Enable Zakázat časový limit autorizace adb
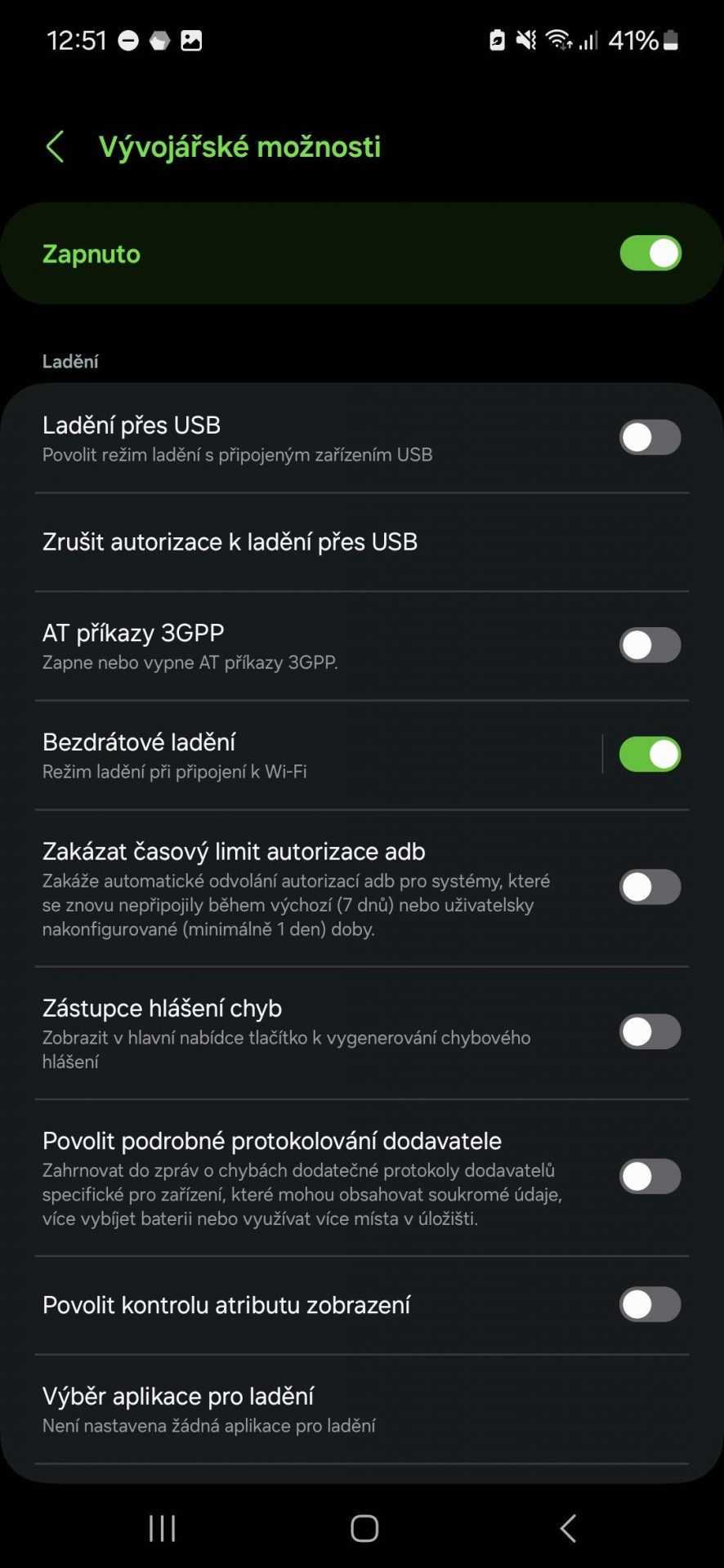 (x=650, y=887)
